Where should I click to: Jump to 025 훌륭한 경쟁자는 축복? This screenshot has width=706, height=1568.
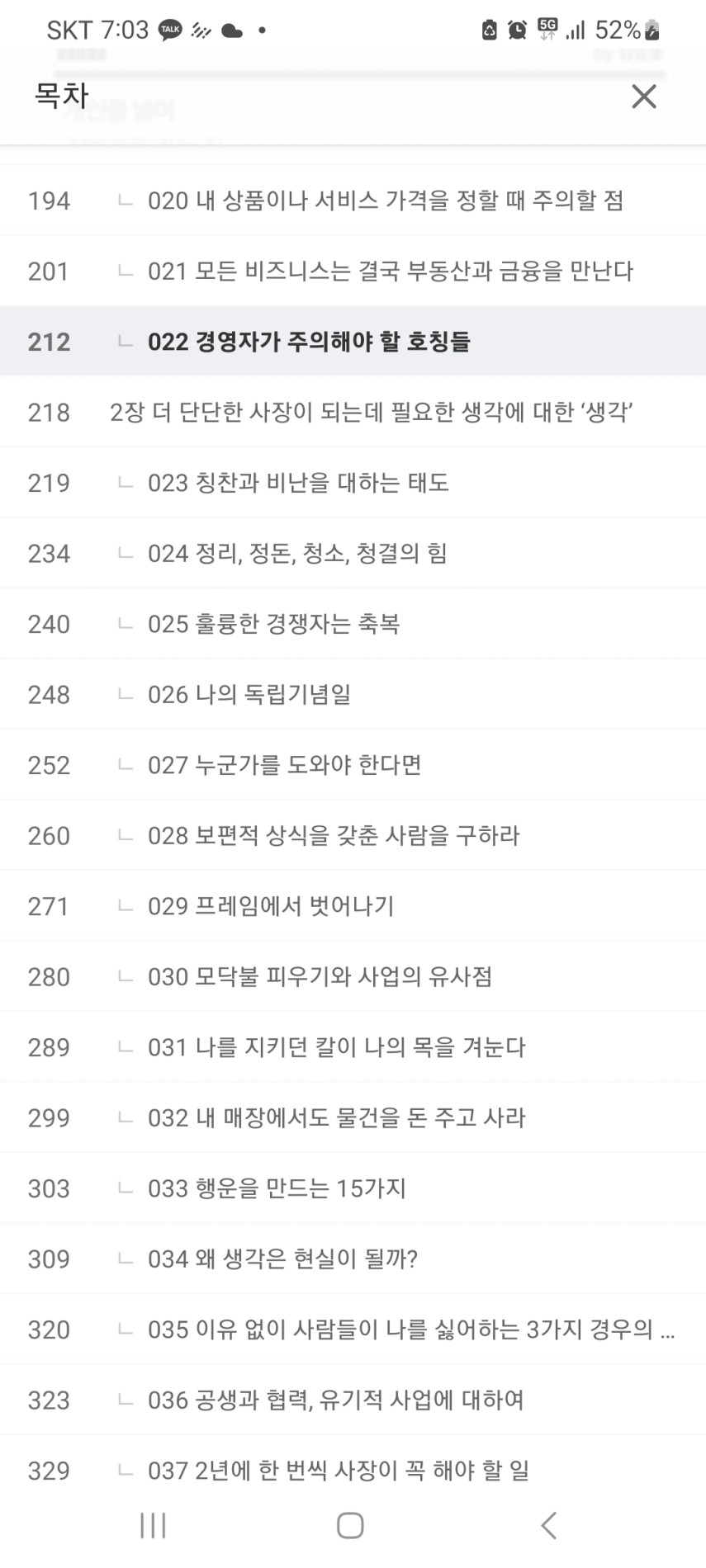tap(353, 624)
